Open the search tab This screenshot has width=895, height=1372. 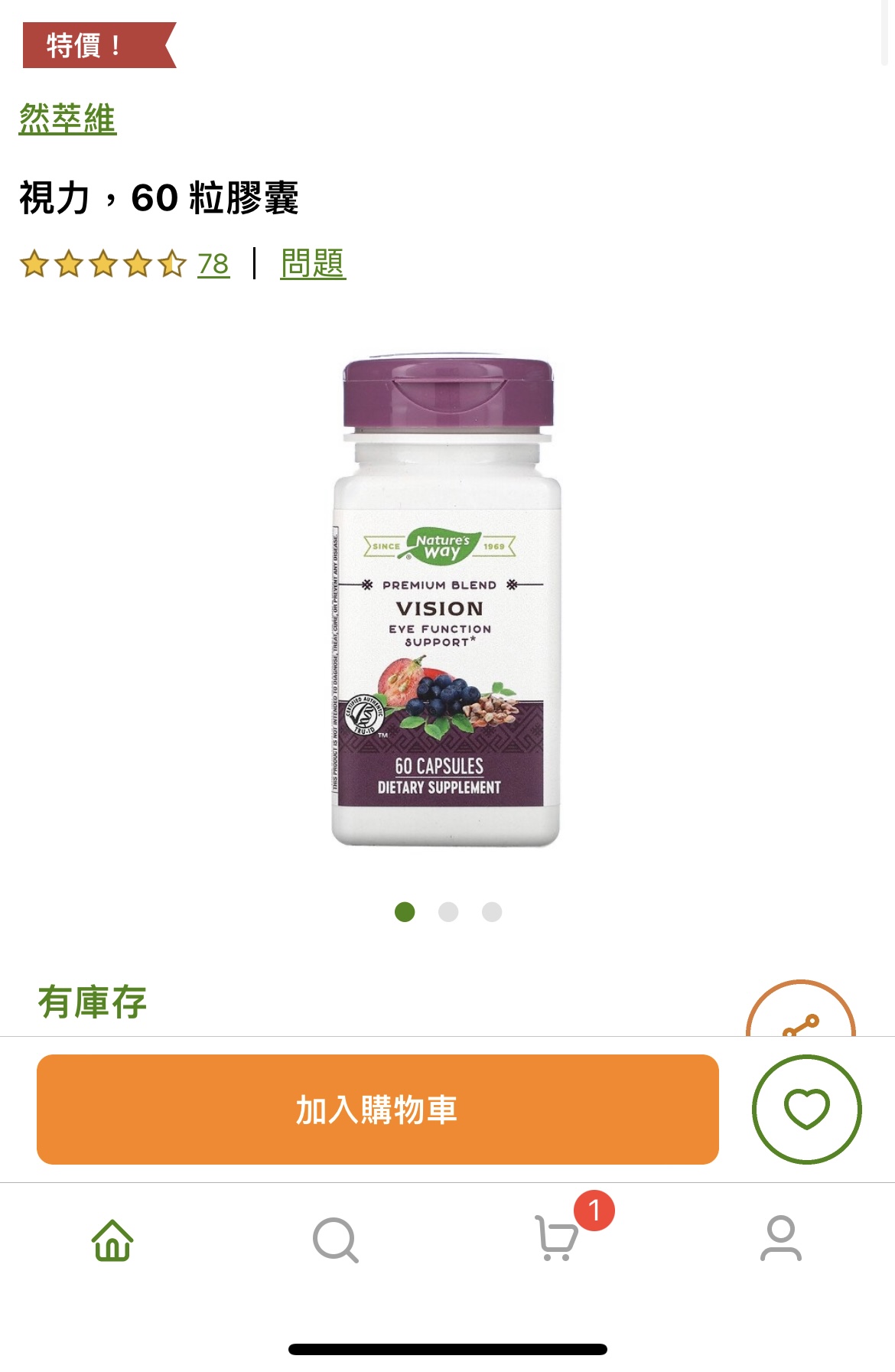click(x=335, y=1239)
